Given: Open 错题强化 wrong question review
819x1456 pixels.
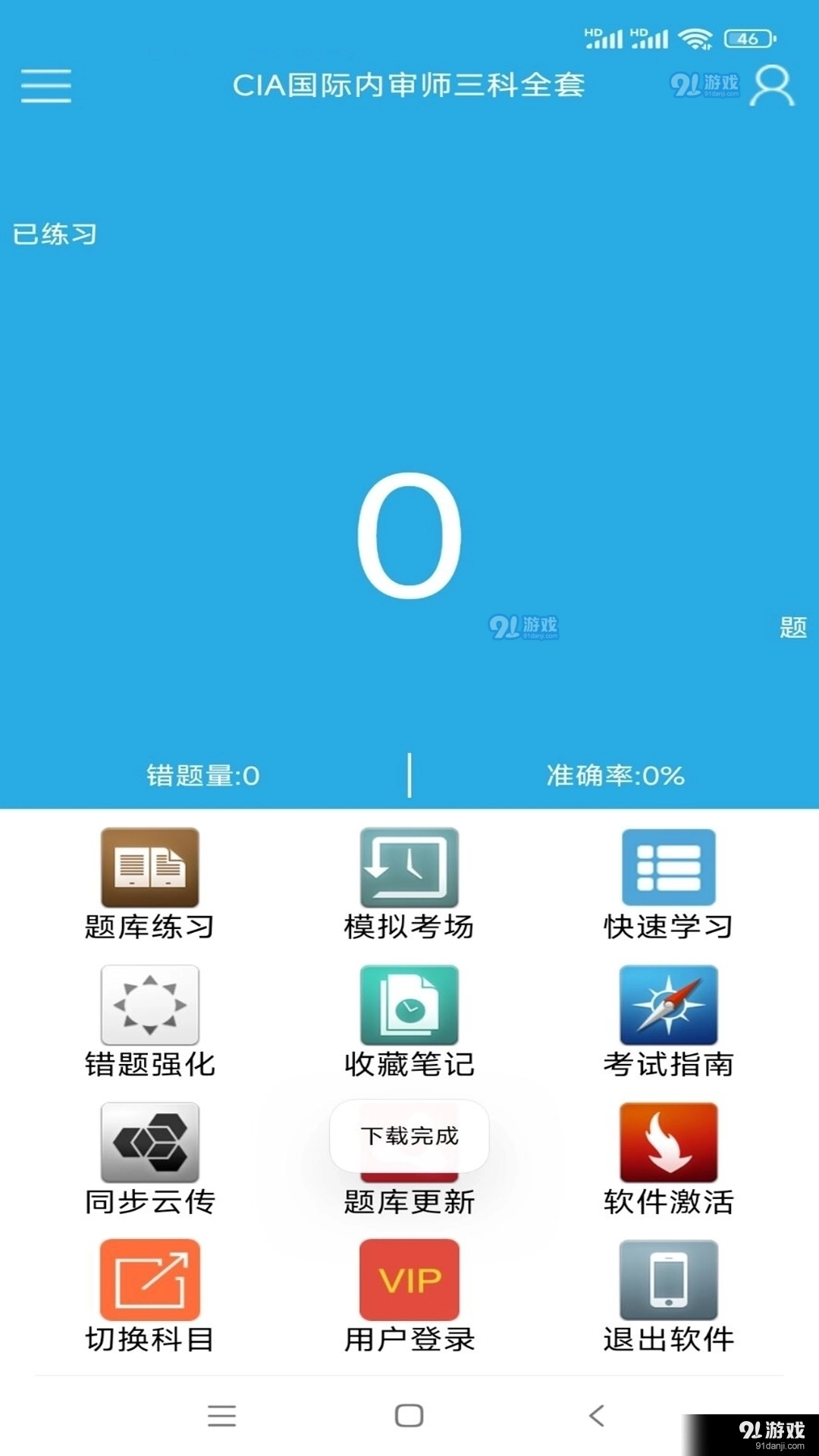Looking at the screenshot, I should [149, 1021].
